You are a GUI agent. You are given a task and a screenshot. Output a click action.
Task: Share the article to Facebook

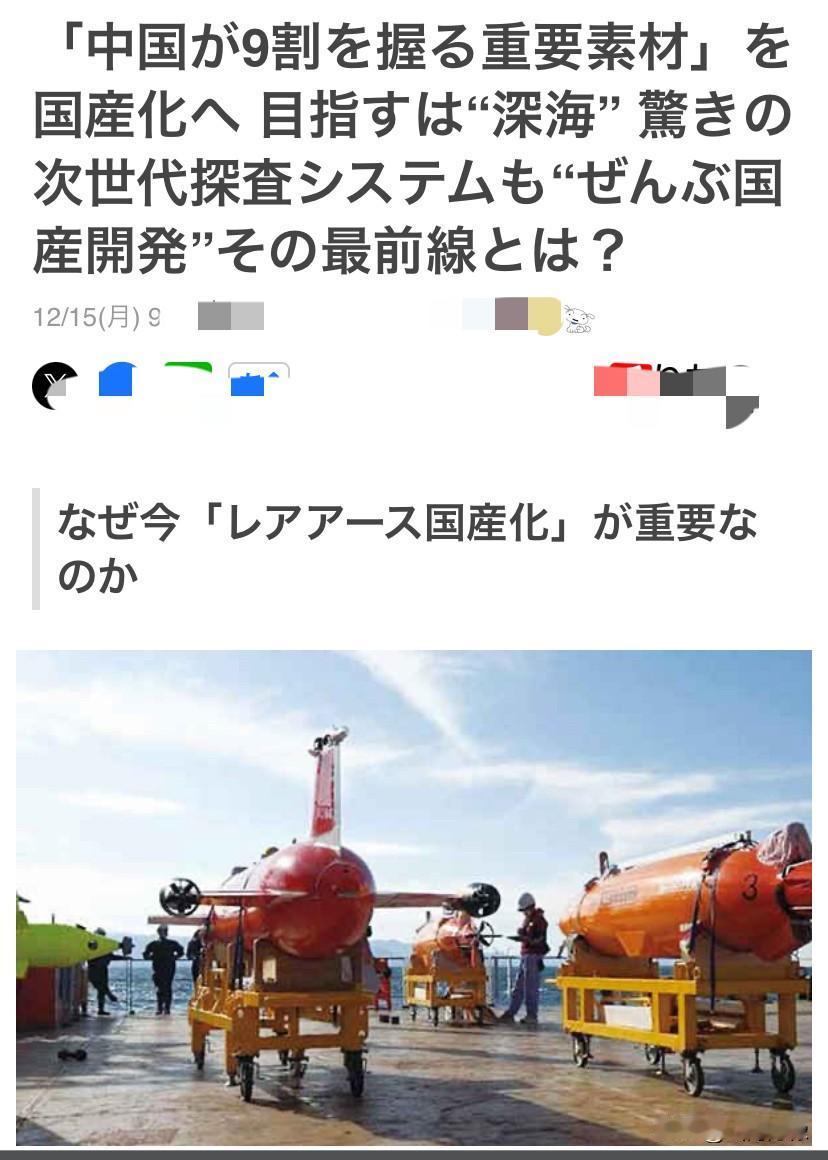115,382
